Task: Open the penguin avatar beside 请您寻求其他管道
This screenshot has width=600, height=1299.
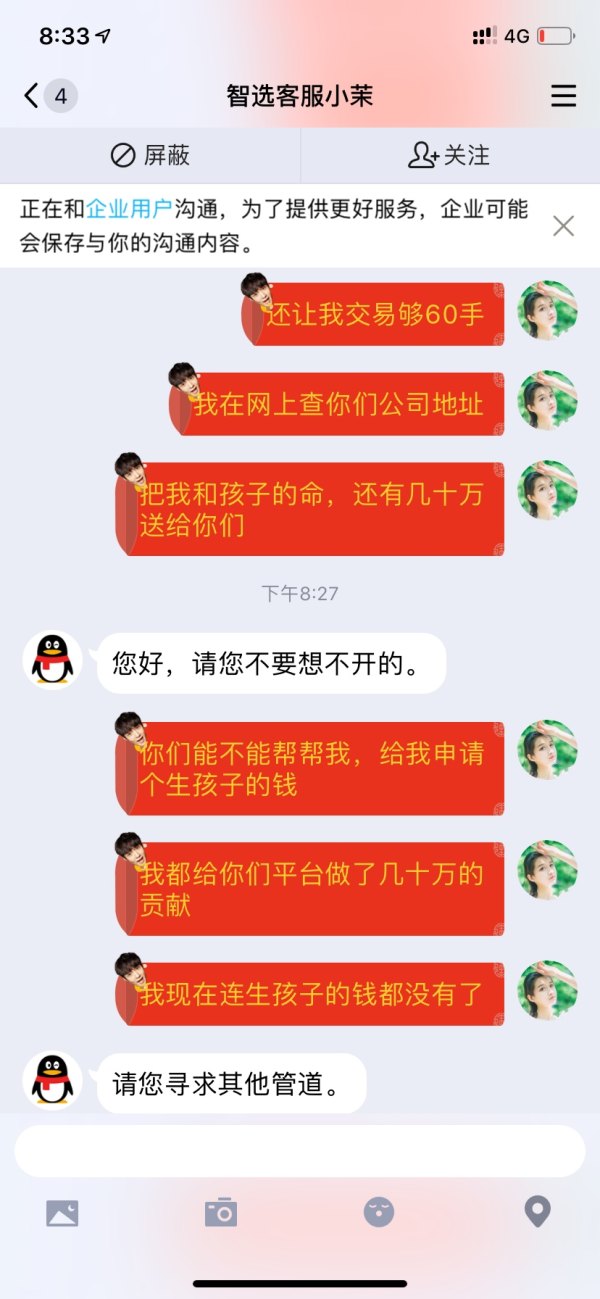Action: tap(52, 1081)
